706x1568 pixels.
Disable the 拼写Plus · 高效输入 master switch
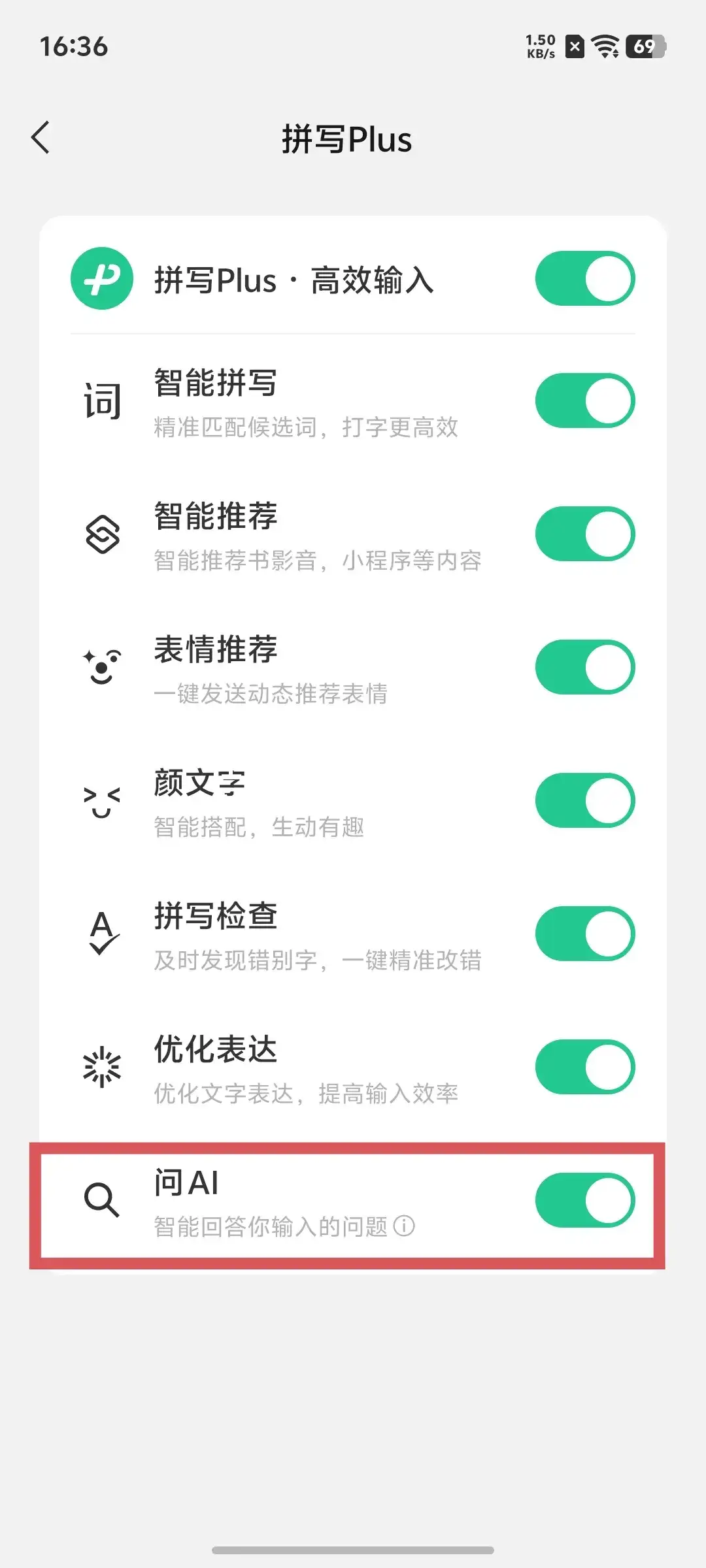[585, 278]
